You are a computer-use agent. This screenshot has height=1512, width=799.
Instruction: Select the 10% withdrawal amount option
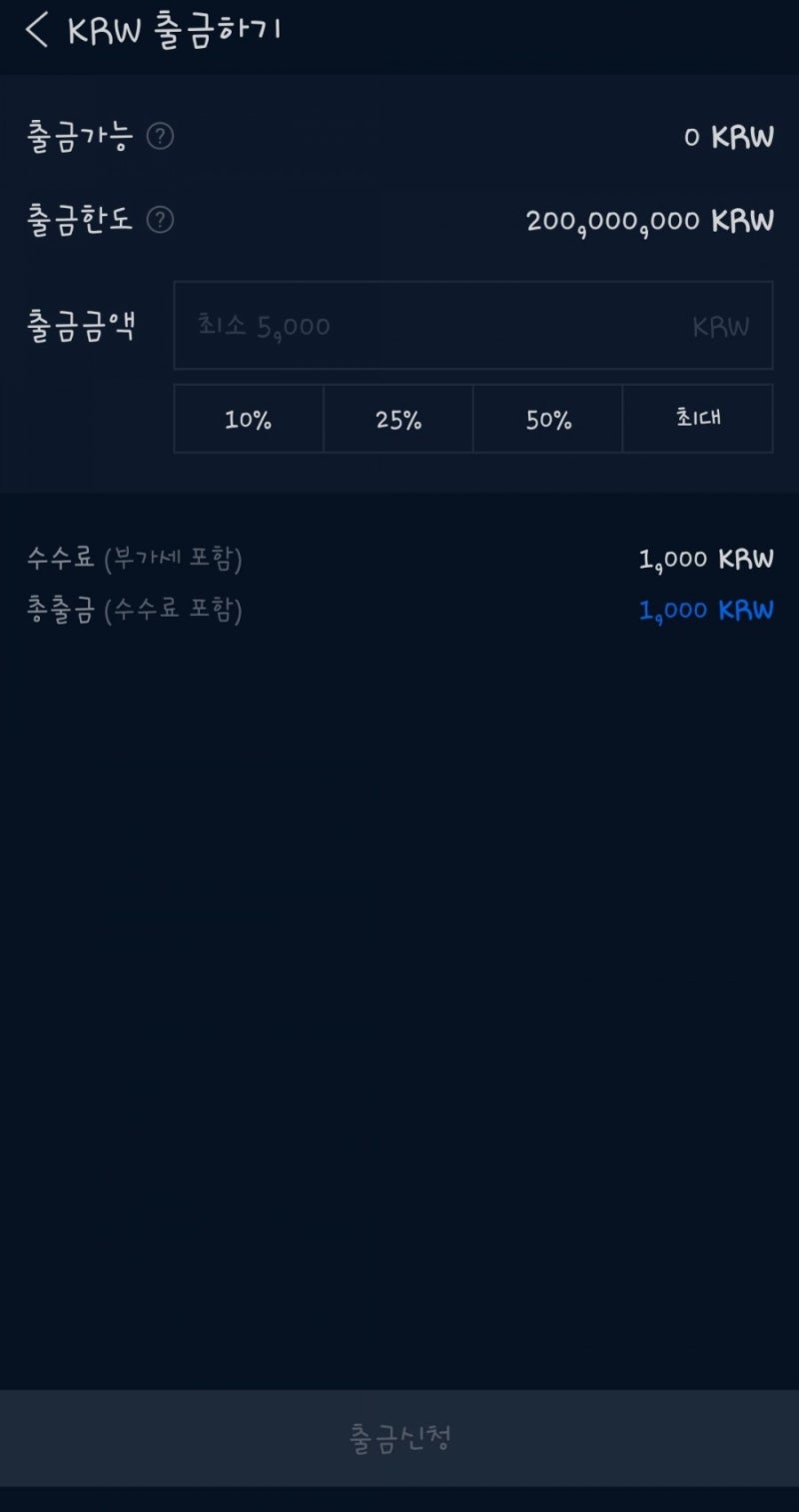pos(249,420)
